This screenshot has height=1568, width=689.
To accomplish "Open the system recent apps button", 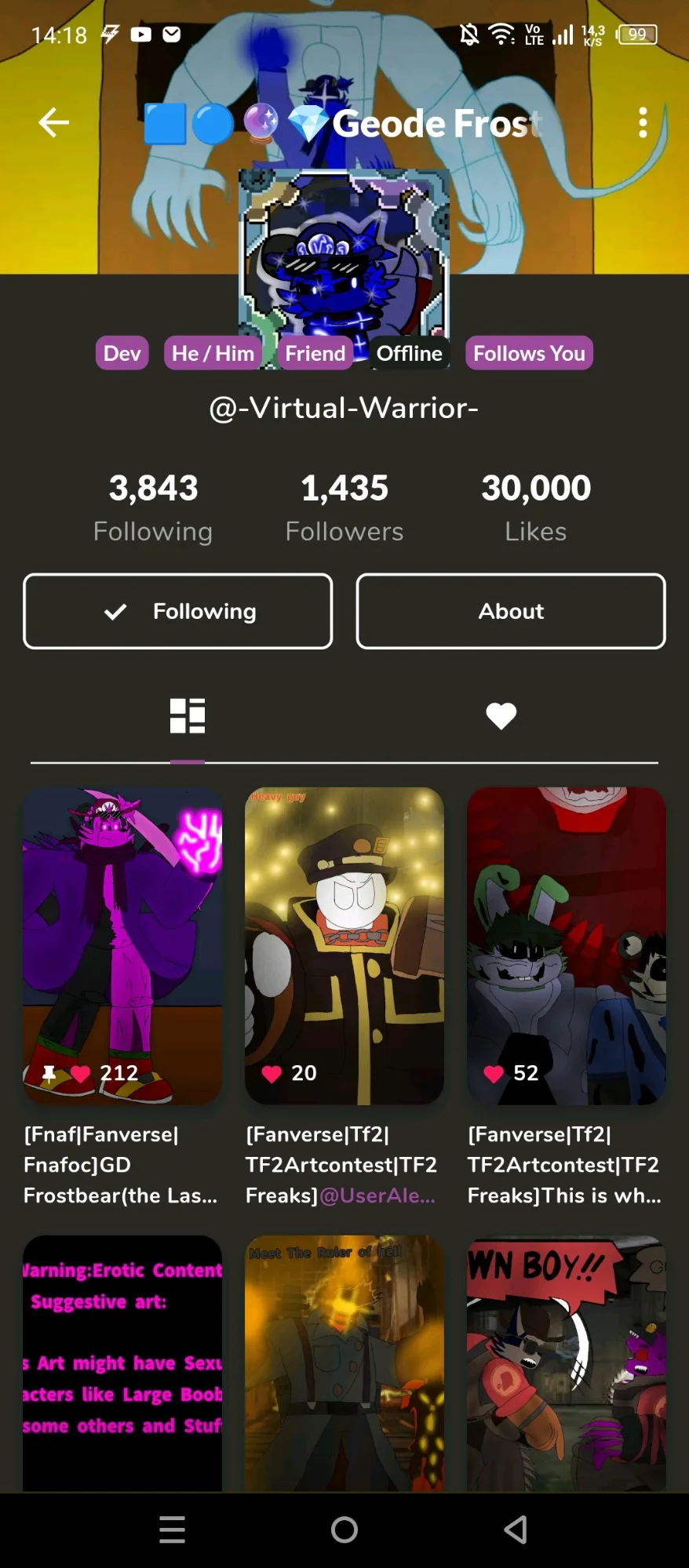I will pos(172,1529).
